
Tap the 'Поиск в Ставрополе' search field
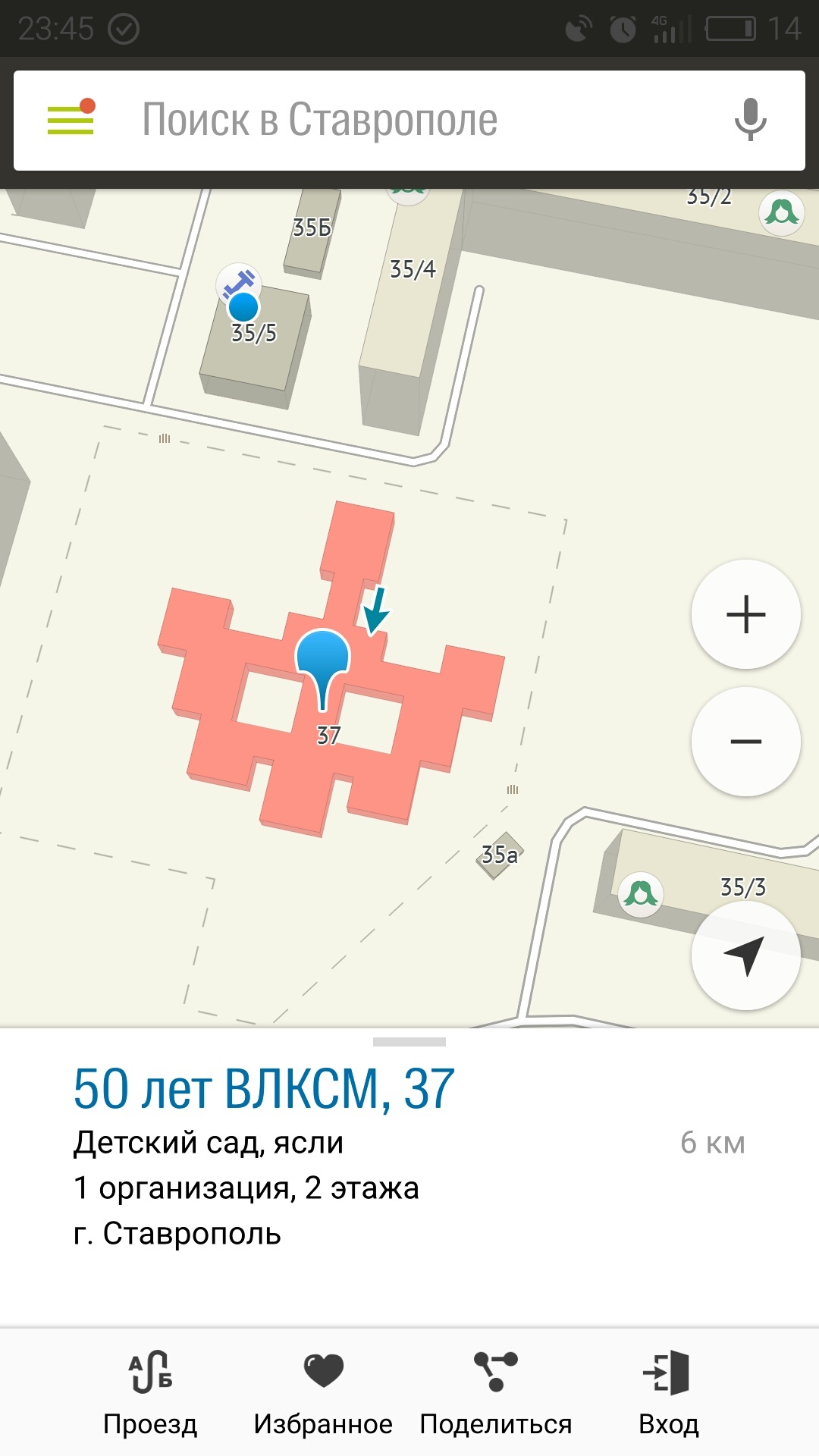409,120
